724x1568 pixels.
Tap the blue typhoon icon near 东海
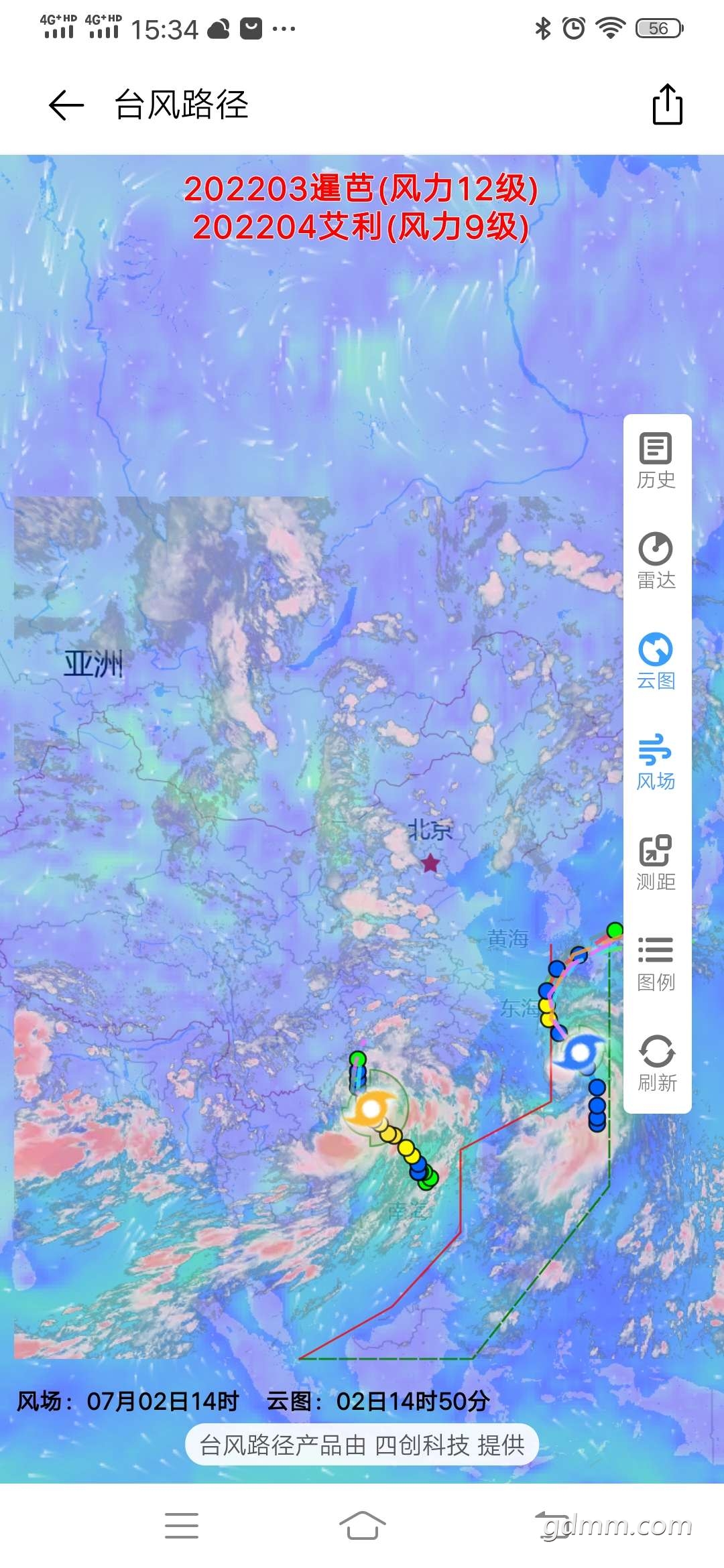(579, 1053)
